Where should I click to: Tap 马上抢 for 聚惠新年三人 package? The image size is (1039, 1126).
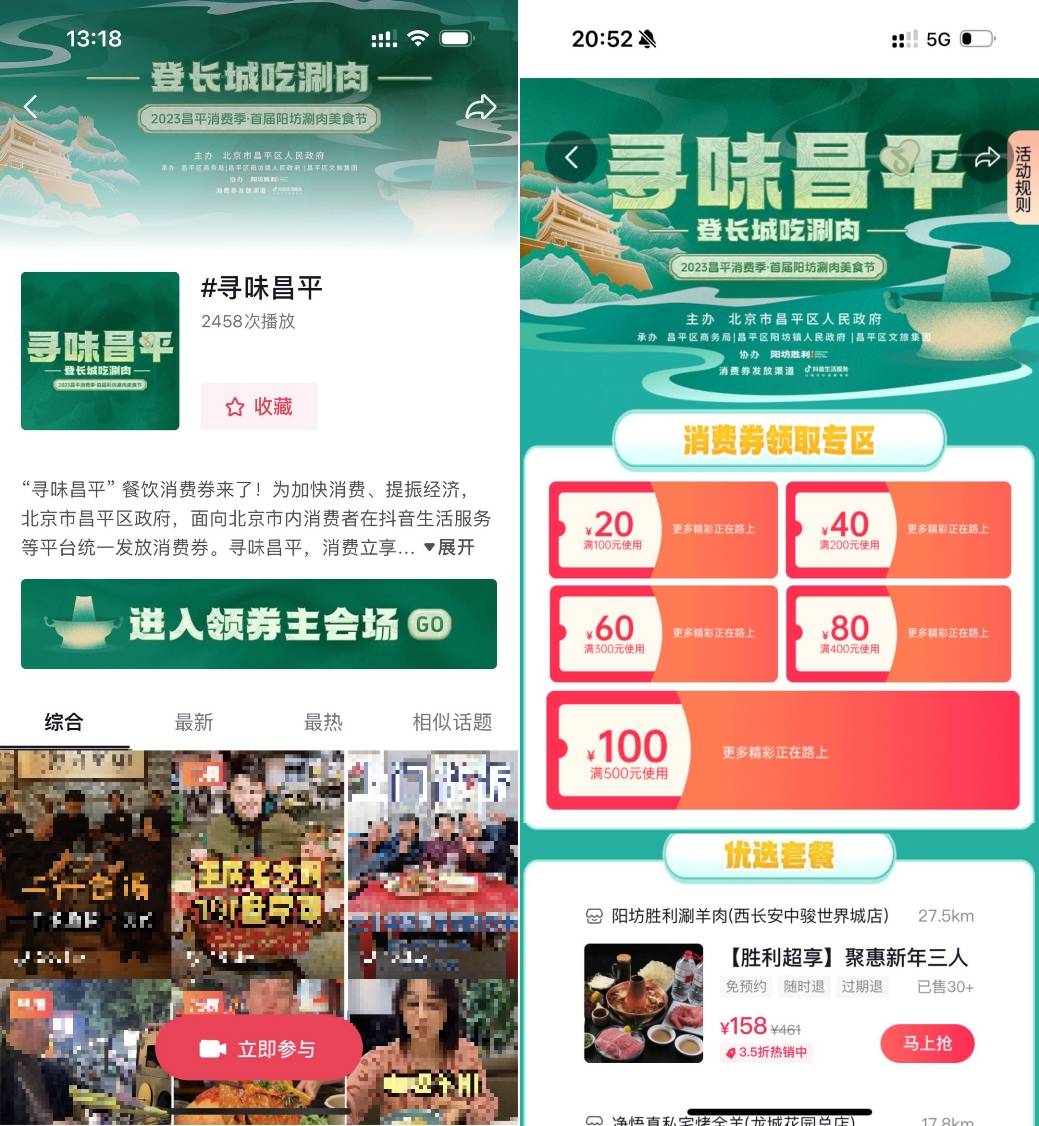click(x=926, y=1043)
